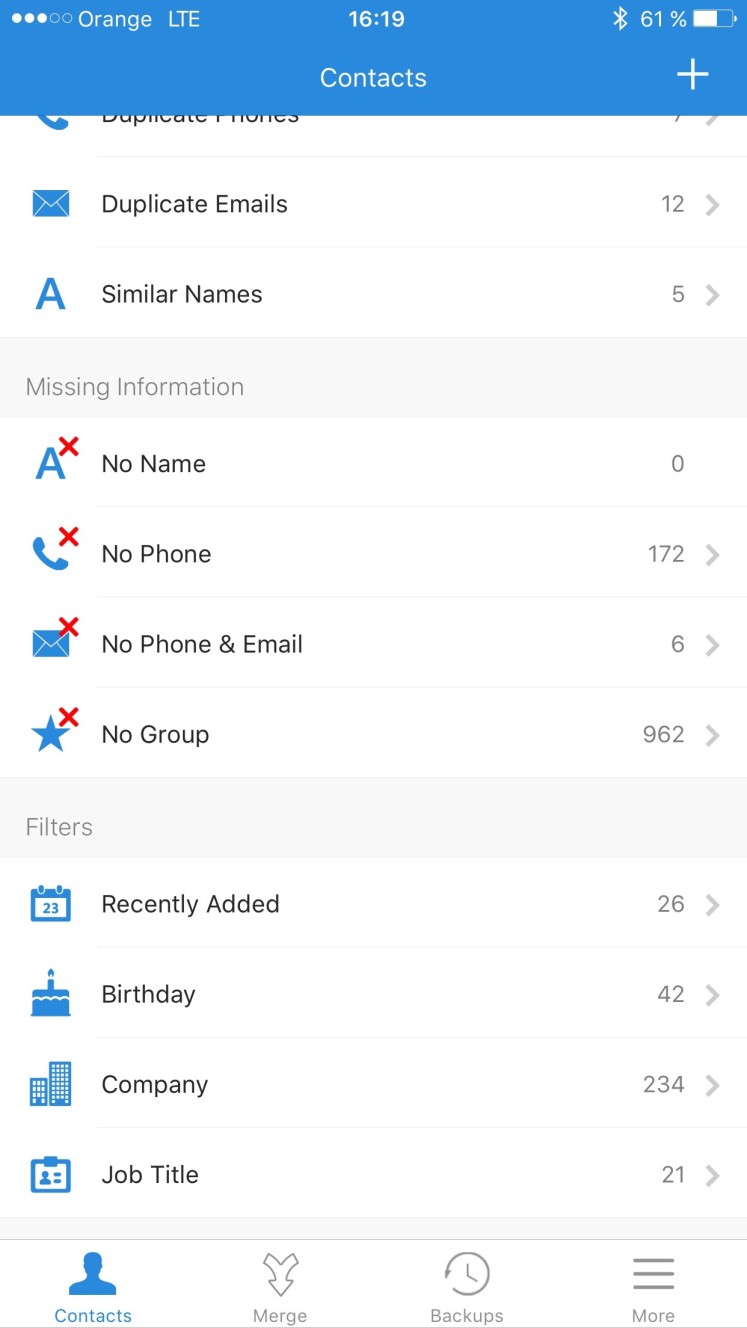Switch to the Backups tab
This screenshot has width=747, height=1328.
pos(467,1286)
